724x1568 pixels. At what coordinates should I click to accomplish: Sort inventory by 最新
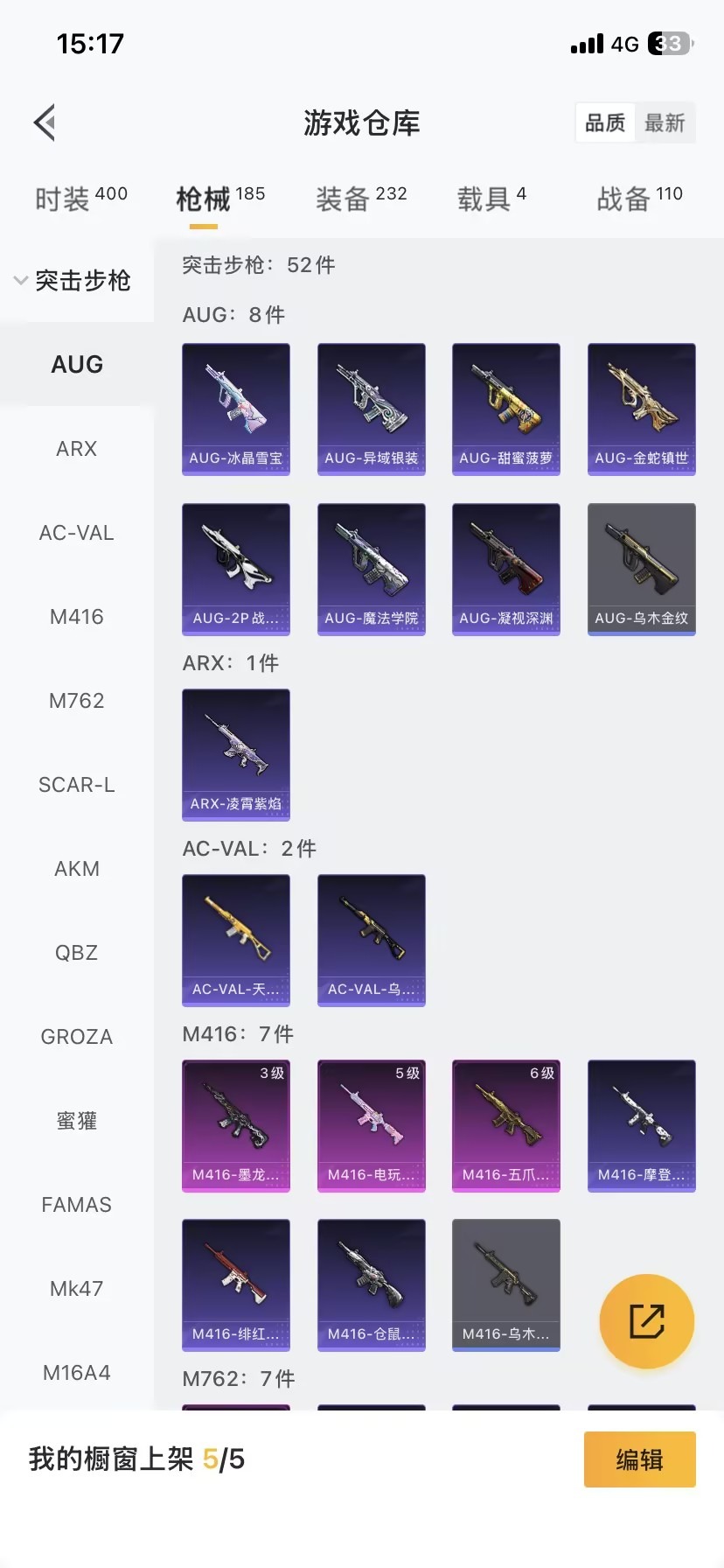point(665,122)
